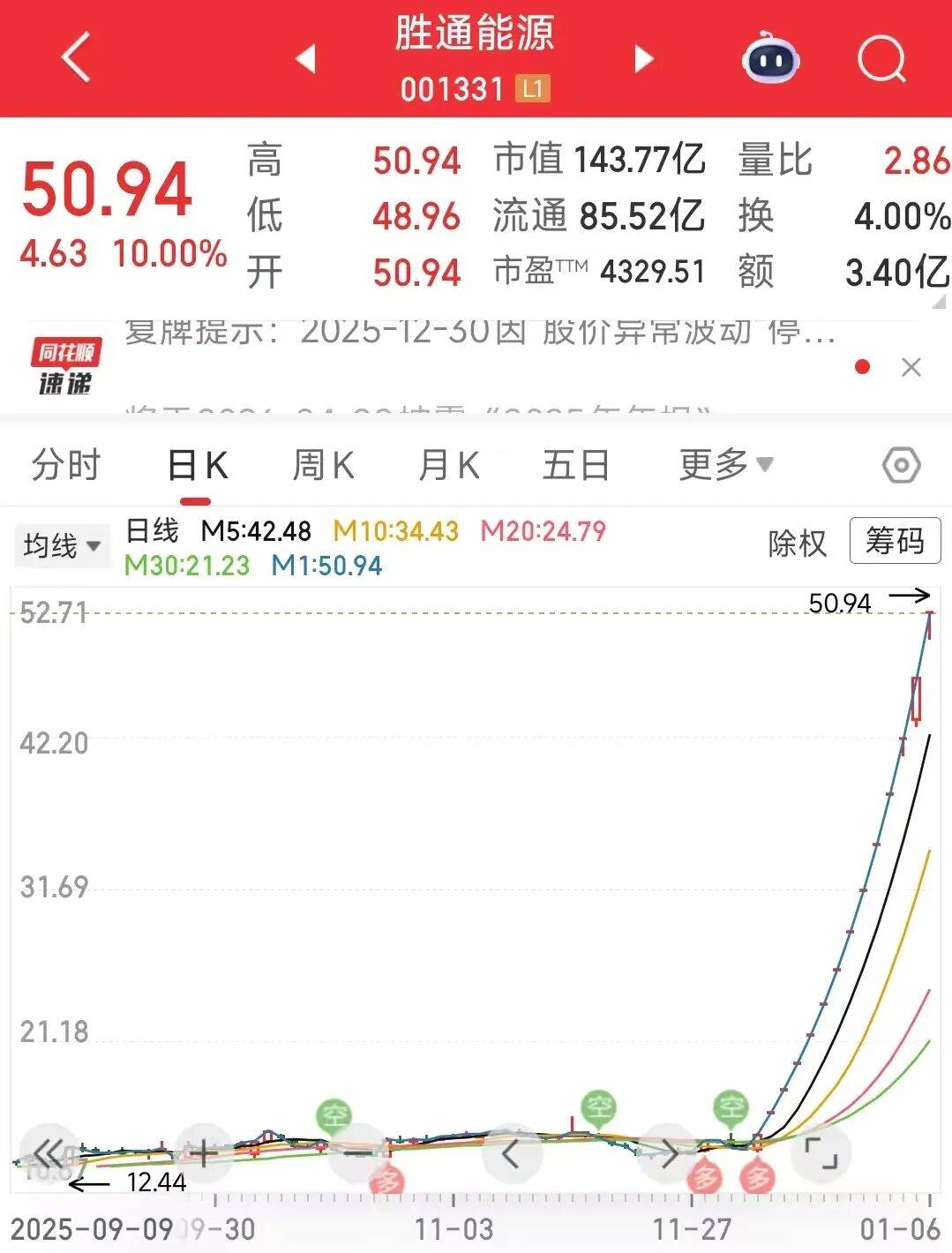Switch to the previous stock
The width and height of the screenshot is (952, 1253).
[305, 59]
